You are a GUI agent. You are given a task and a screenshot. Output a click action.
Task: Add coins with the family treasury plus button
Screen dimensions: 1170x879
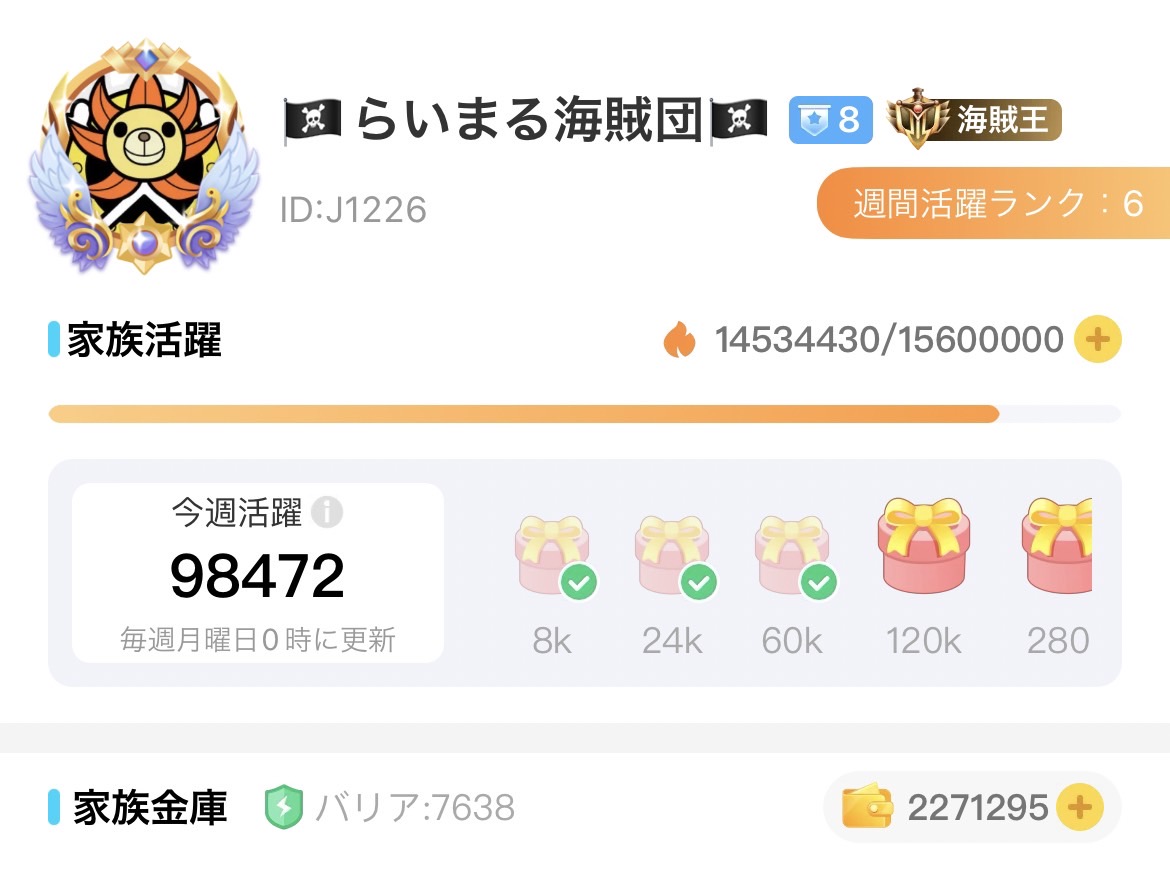[1080, 806]
